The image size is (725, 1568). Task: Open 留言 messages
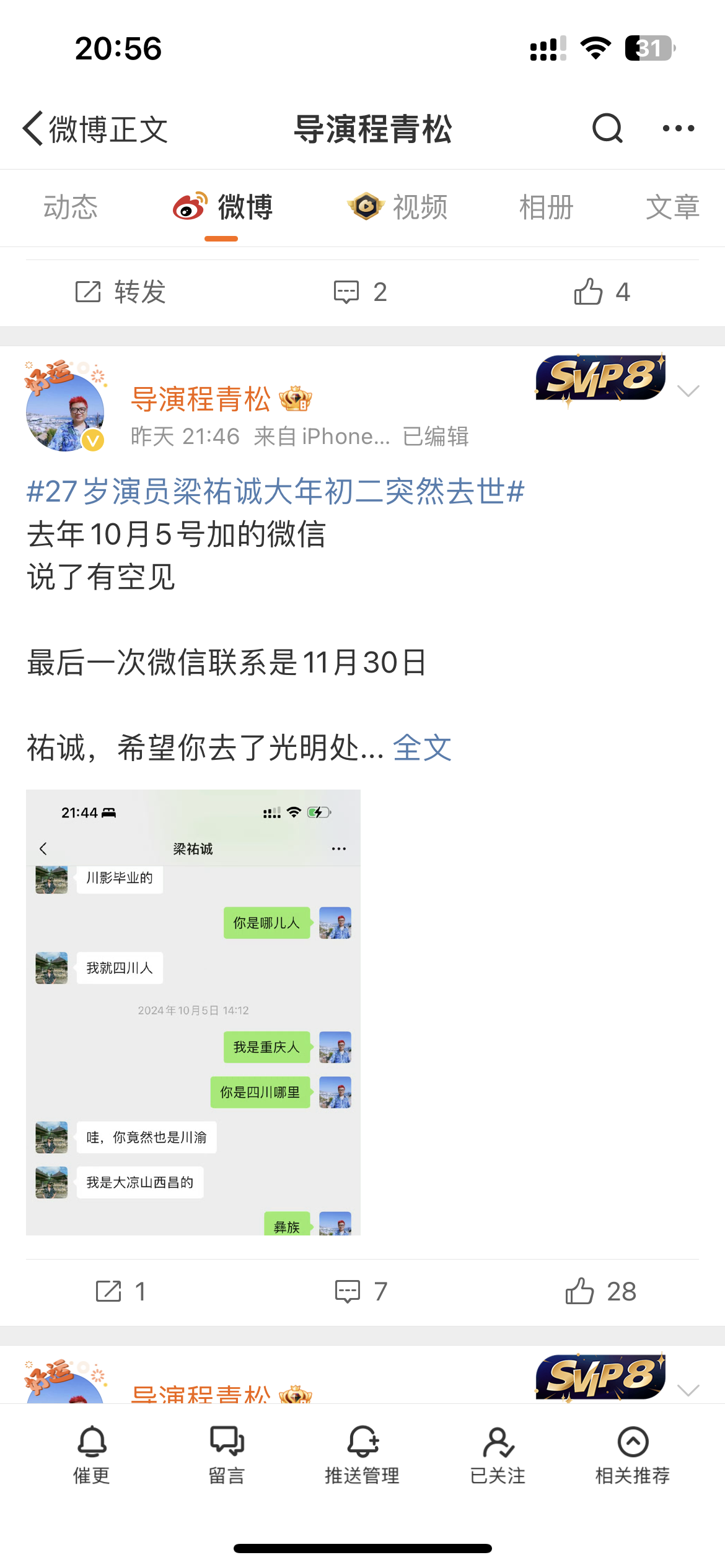[x=227, y=1454]
